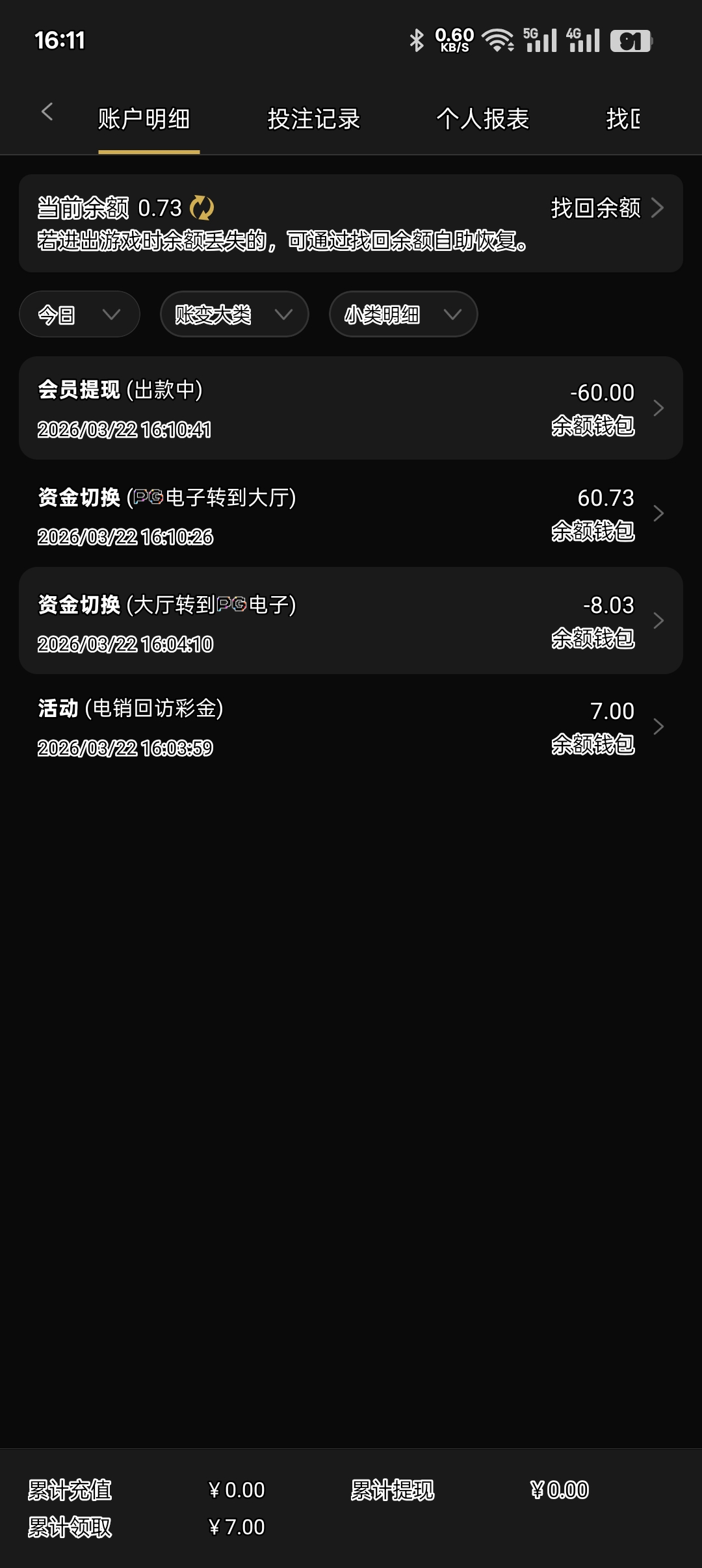Screen dimensions: 702x1568
Task: Open the 小类明细 subcategory dropdown
Action: tap(402, 314)
